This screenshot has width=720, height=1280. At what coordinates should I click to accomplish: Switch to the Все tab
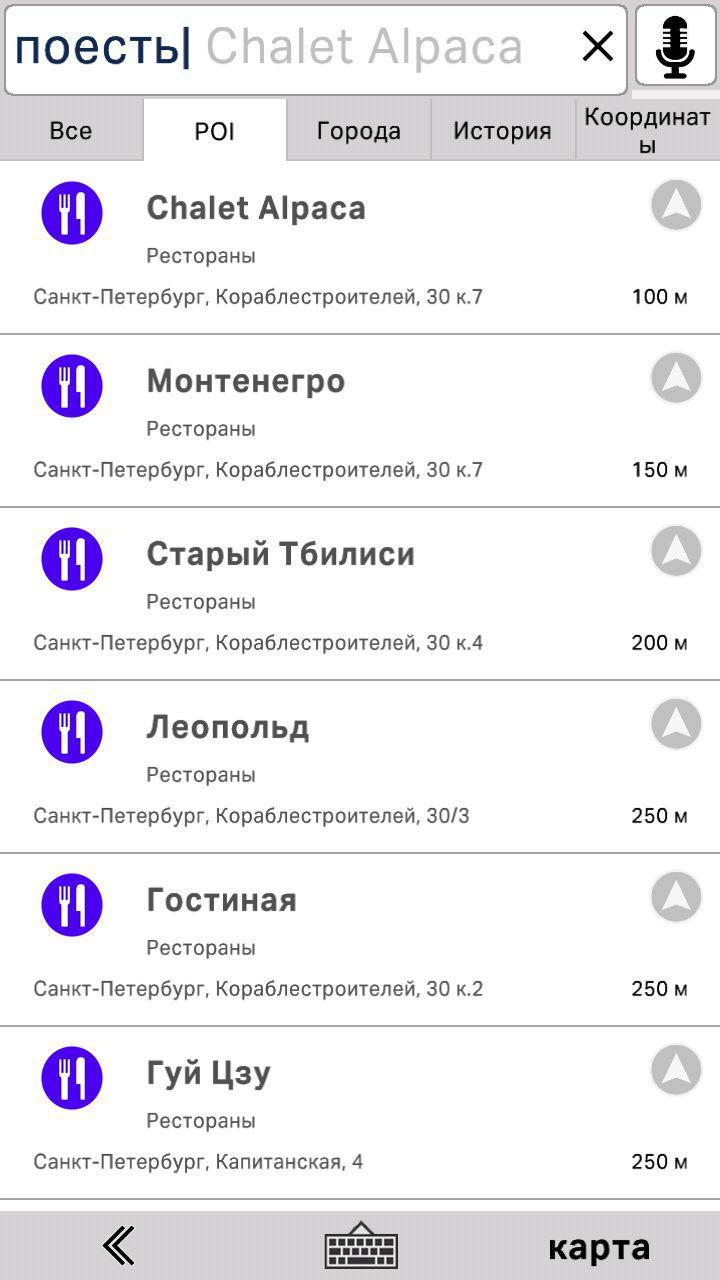click(71, 131)
